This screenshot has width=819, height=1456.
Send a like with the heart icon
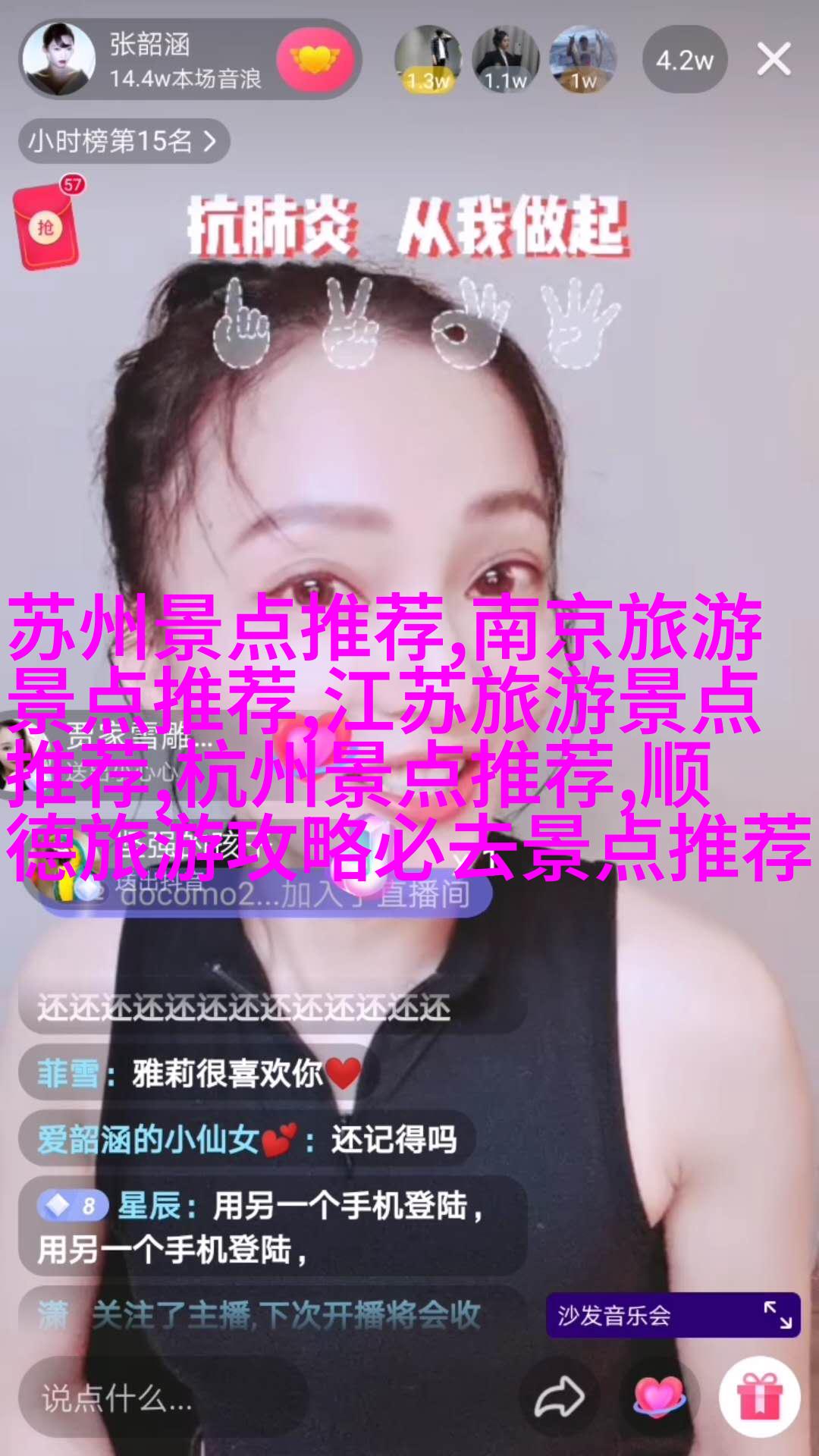(658, 1398)
